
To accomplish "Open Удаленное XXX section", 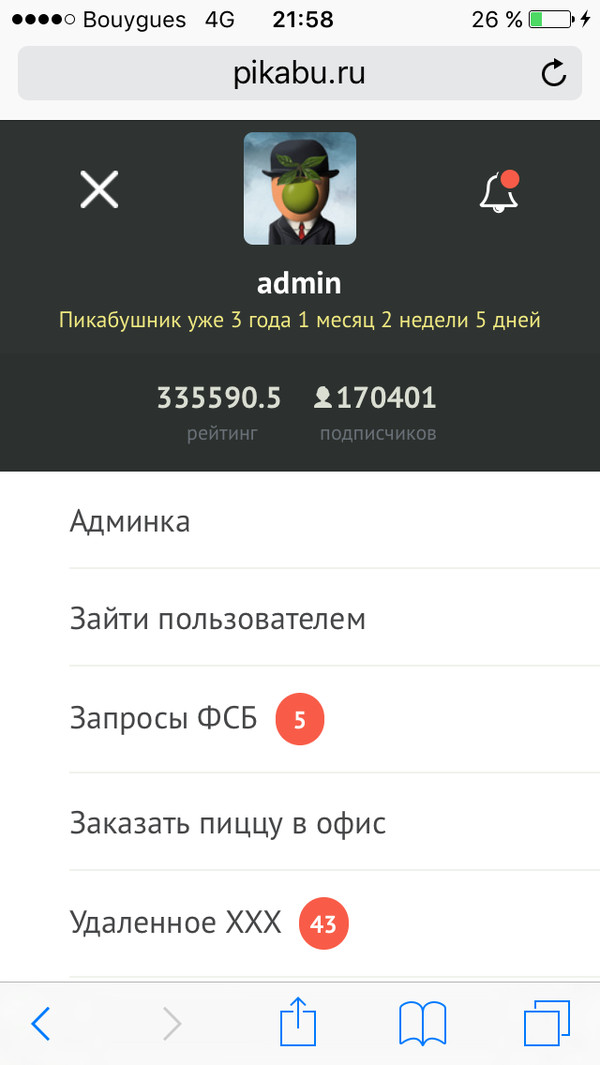I will tap(177, 922).
